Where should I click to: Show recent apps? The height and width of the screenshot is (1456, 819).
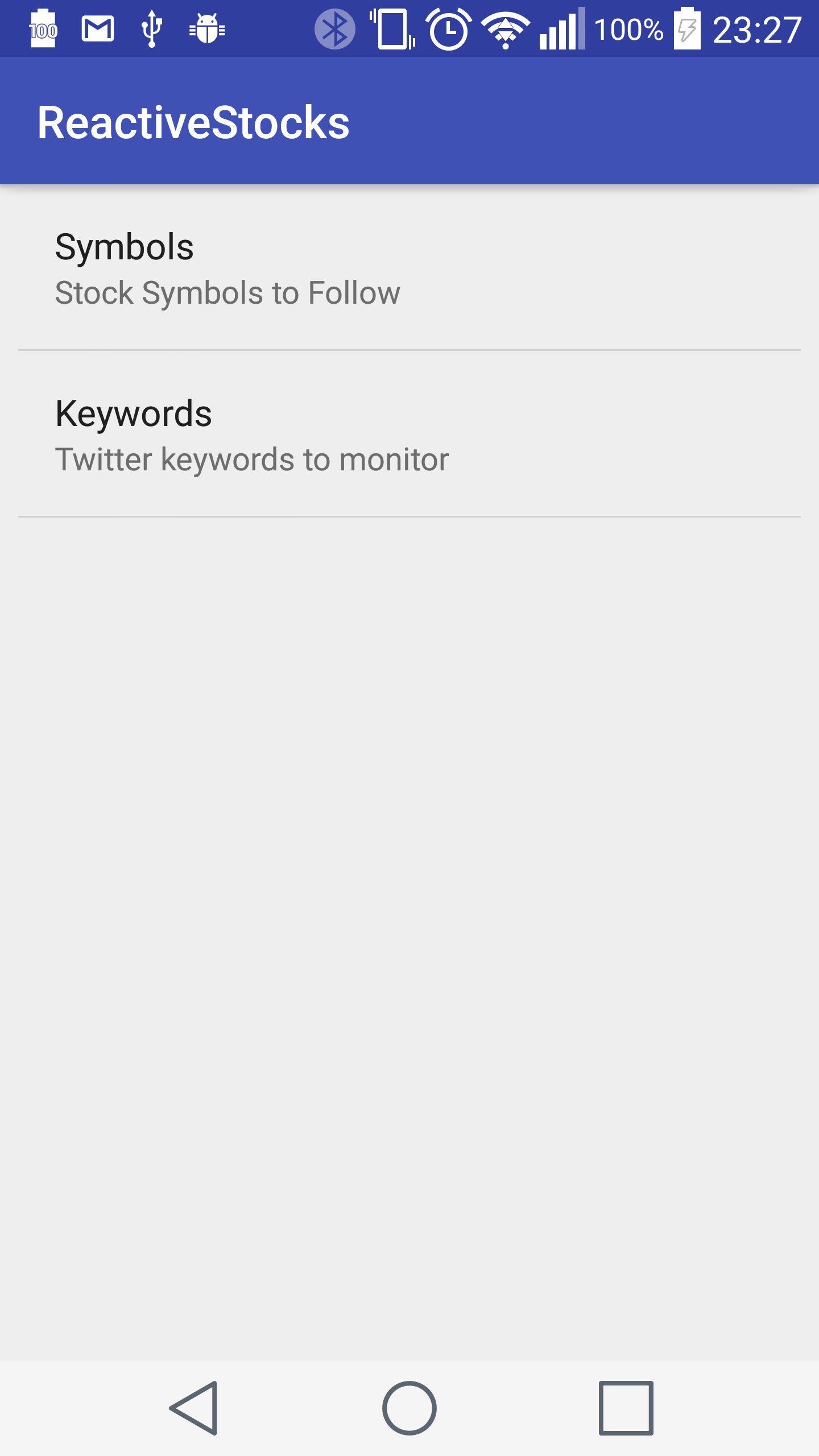(626, 1408)
